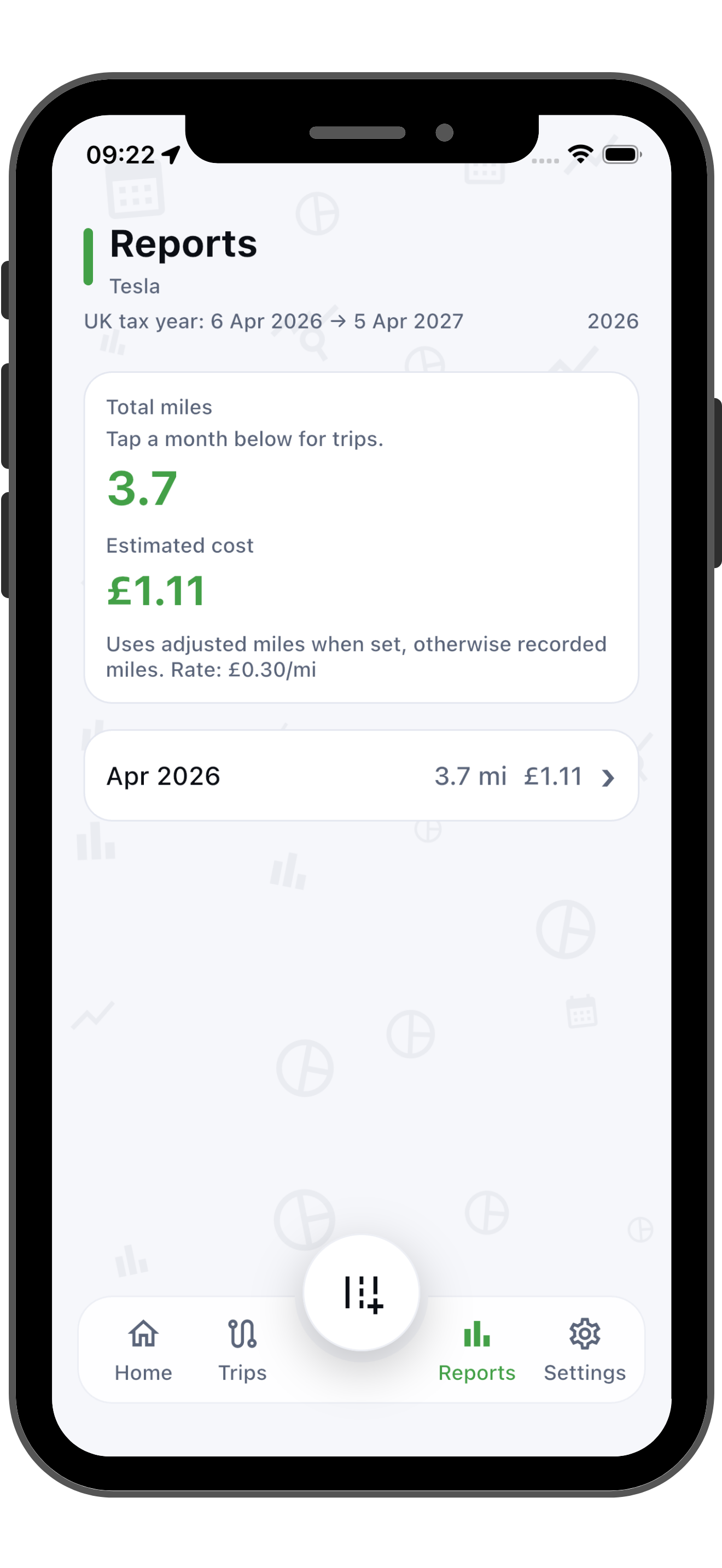Expand the Apr 2026 row via its chevron

pos(608,776)
